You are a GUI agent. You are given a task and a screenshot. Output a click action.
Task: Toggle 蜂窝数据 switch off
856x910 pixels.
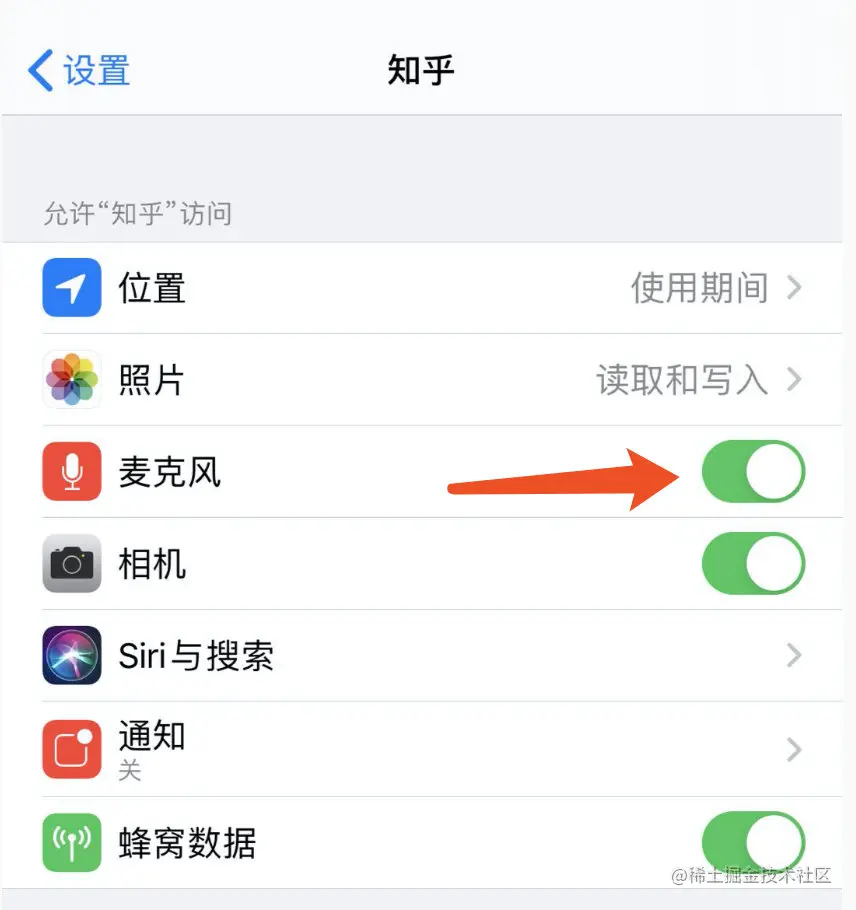(x=753, y=841)
